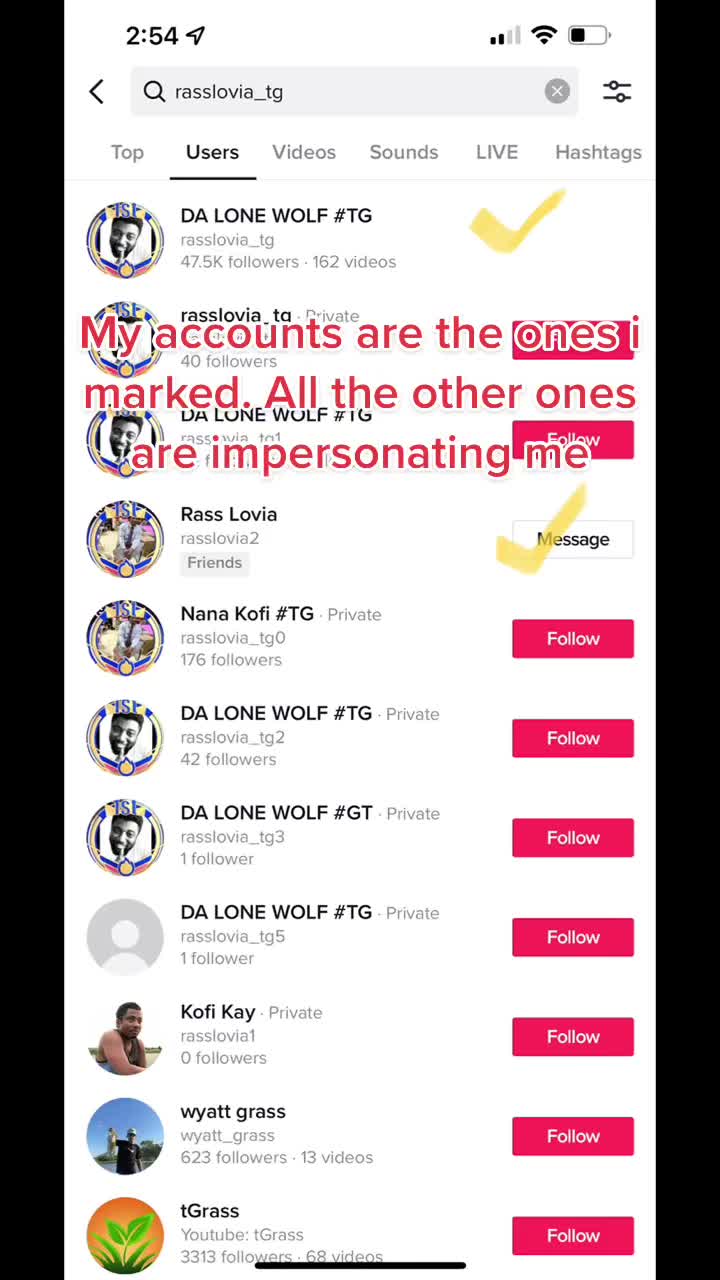Follow Nana Kofi #TG rasslovia_tg0
This screenshot has width=720, height=1280.
tap(573, 639)
